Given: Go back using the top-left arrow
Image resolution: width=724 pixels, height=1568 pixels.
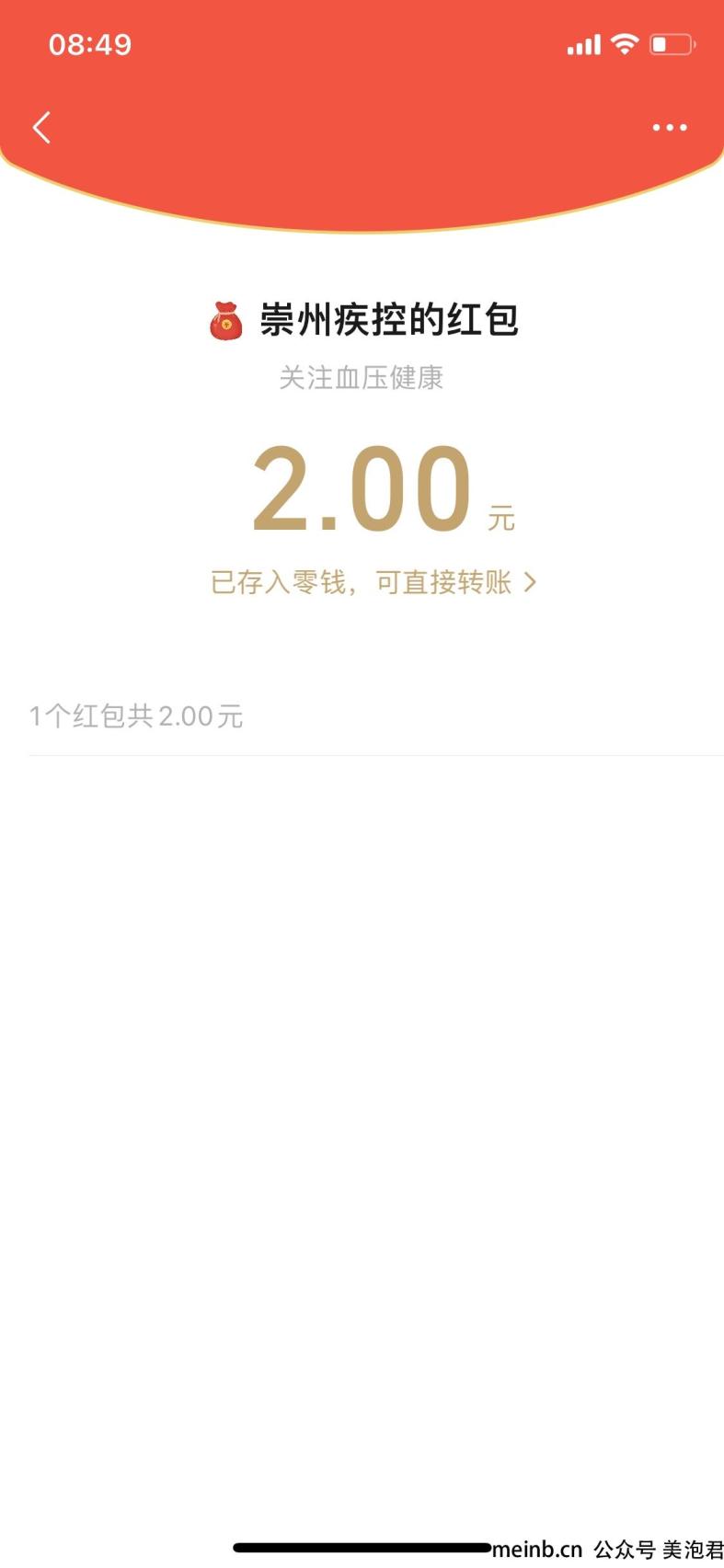Looking at the screenshot, I should 41,128.
